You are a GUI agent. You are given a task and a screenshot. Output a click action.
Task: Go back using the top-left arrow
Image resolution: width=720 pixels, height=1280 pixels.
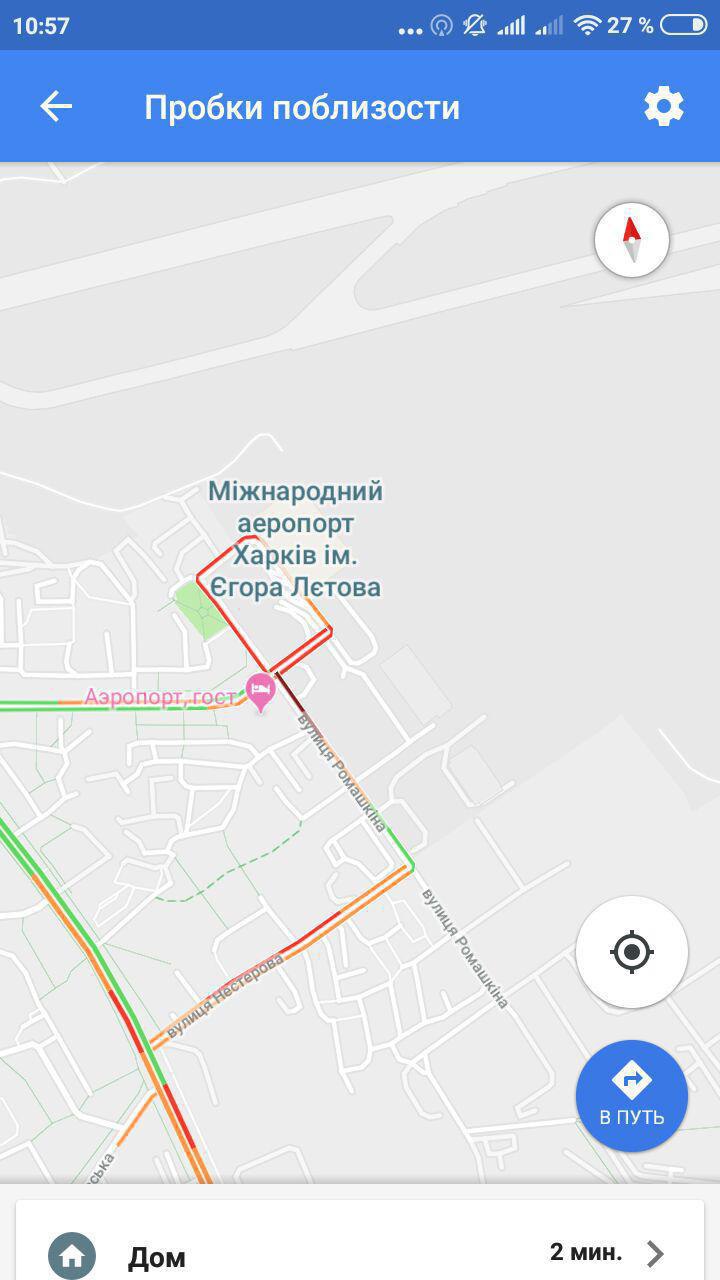pyautogui.click(x=56, y=107)
